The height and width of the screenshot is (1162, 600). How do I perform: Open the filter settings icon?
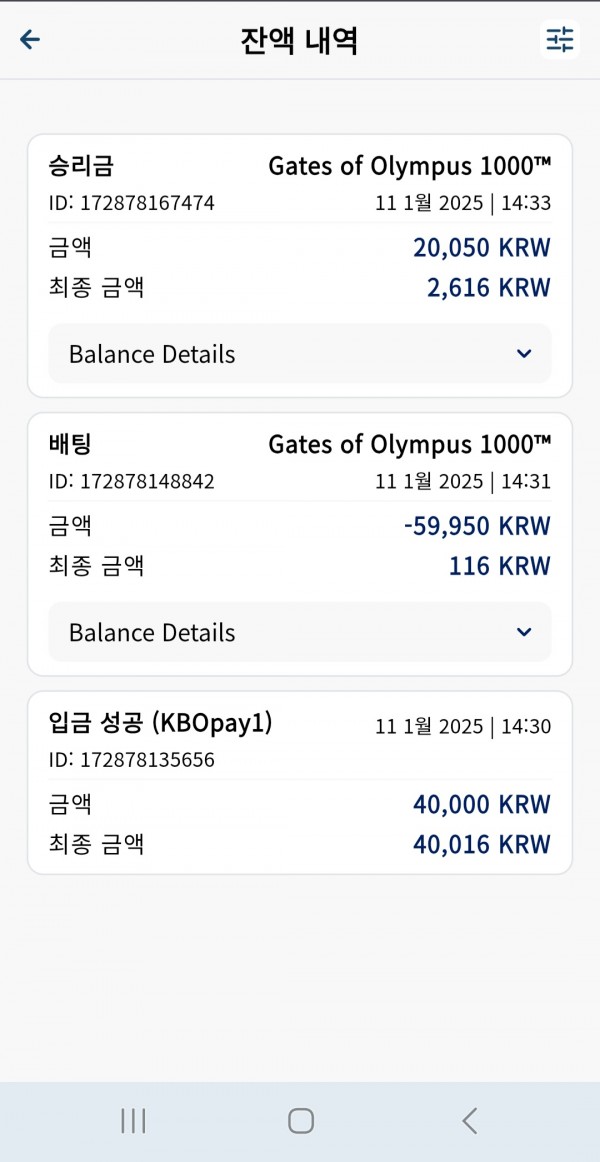pos(560,39)
